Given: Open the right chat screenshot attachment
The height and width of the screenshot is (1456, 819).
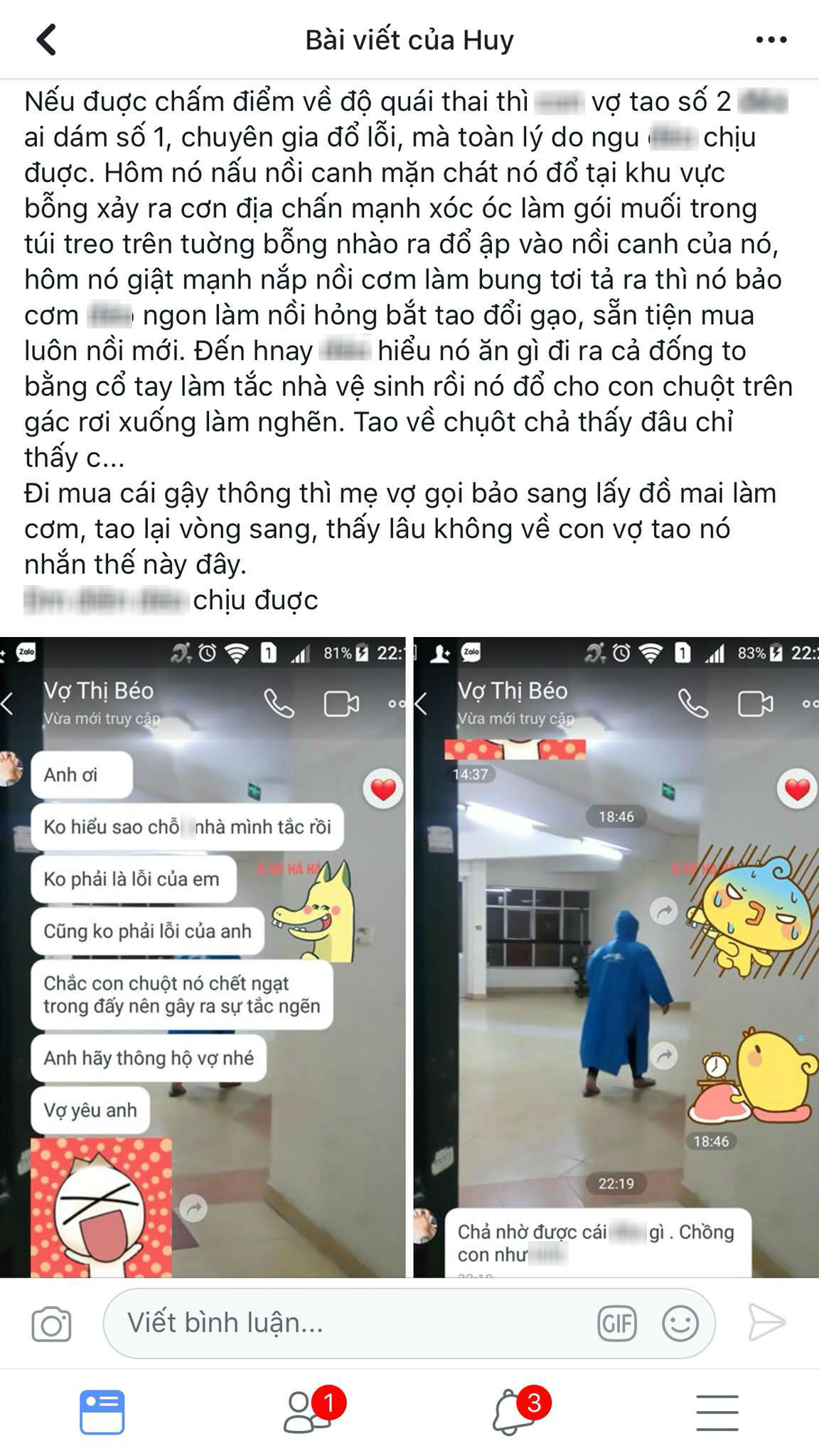Looking at the screenshot, I should pos(616,957).
